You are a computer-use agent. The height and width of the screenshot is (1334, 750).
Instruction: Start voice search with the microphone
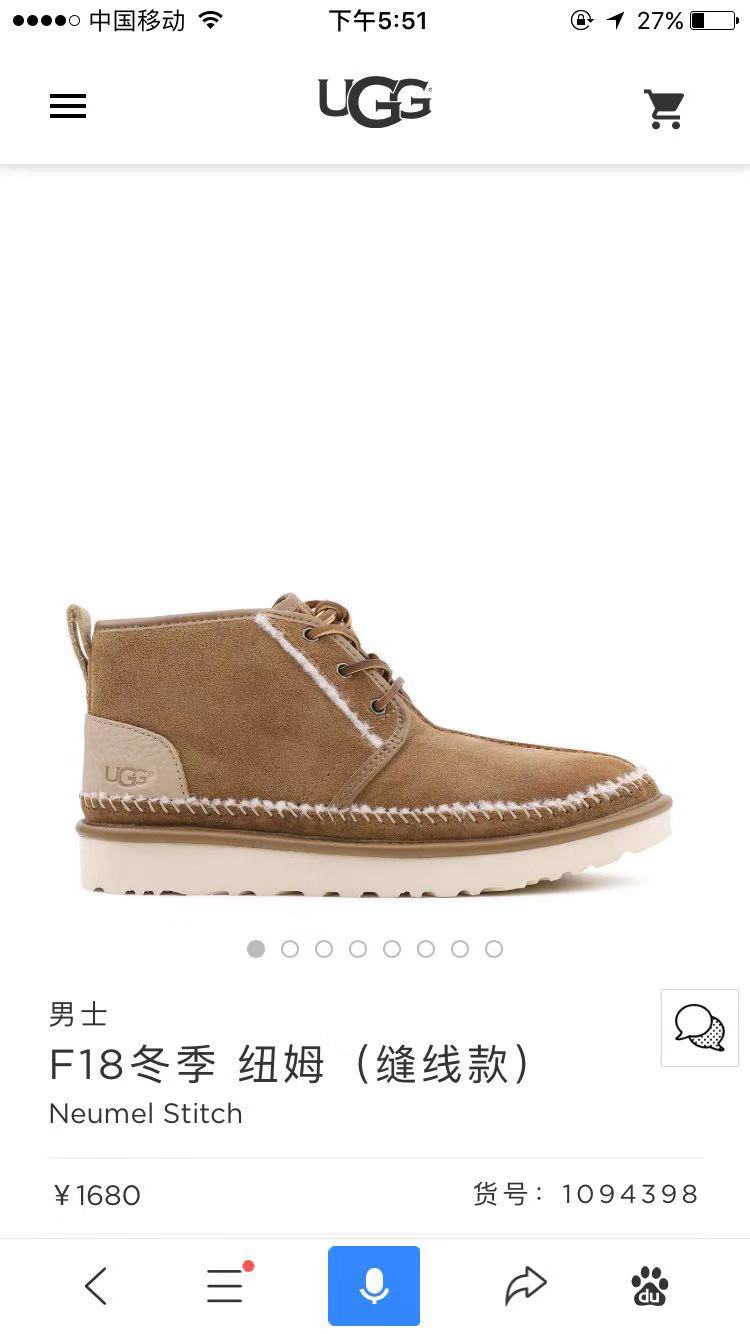pyautogui.click(x=374, y=1286)
